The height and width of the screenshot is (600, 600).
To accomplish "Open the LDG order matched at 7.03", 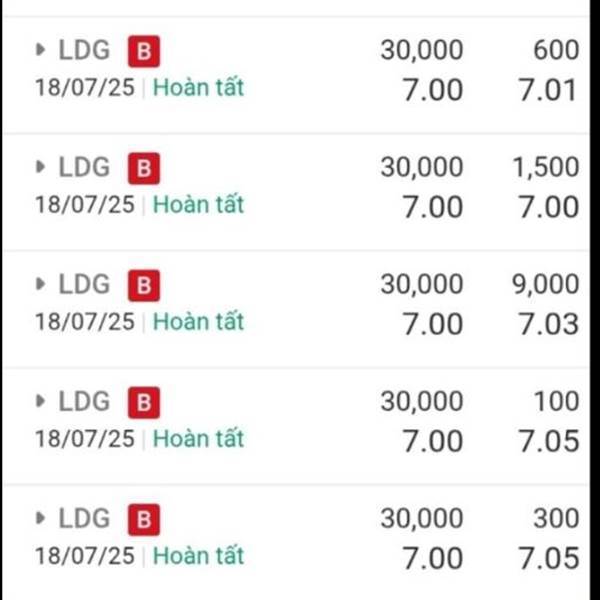I will 300,303.
